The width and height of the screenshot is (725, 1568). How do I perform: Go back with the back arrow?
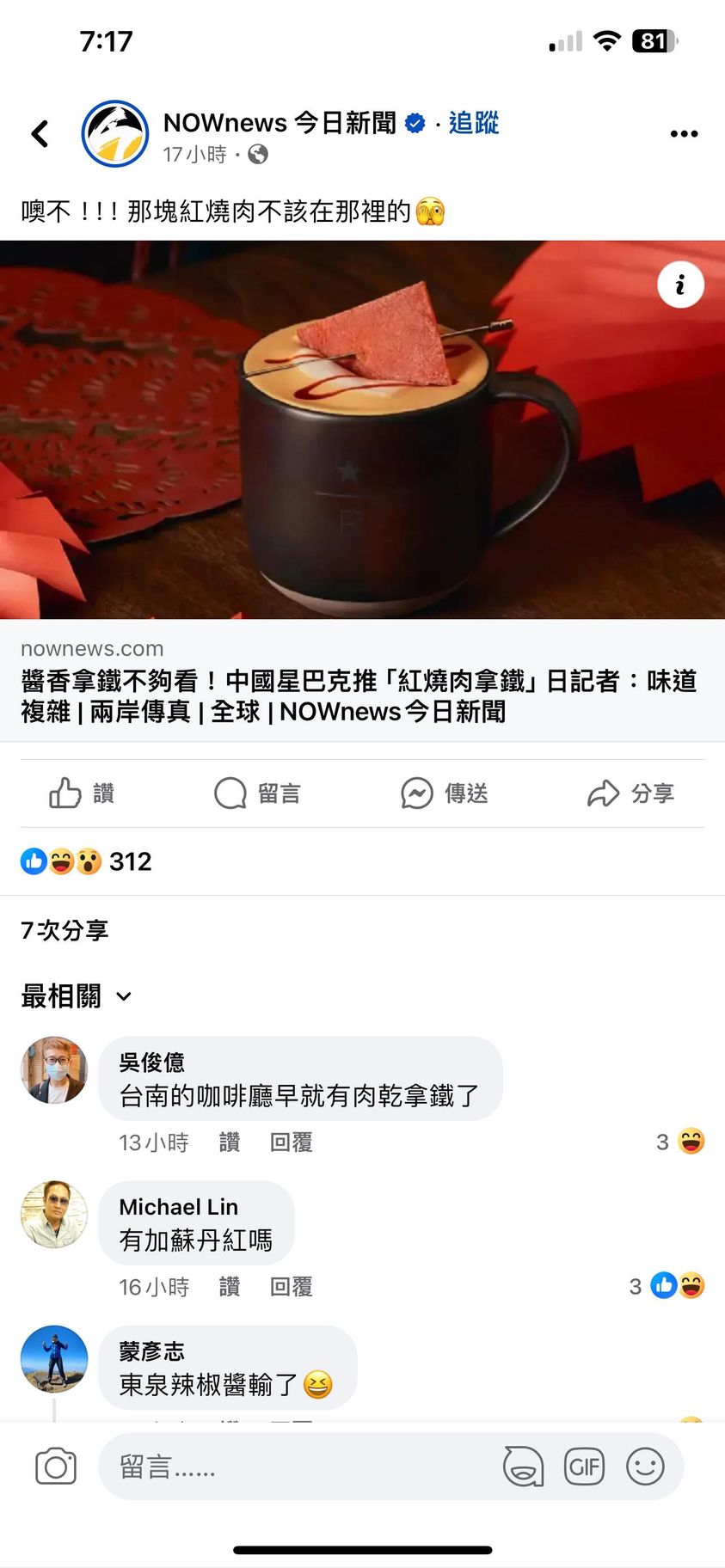(x=40, y=133)
